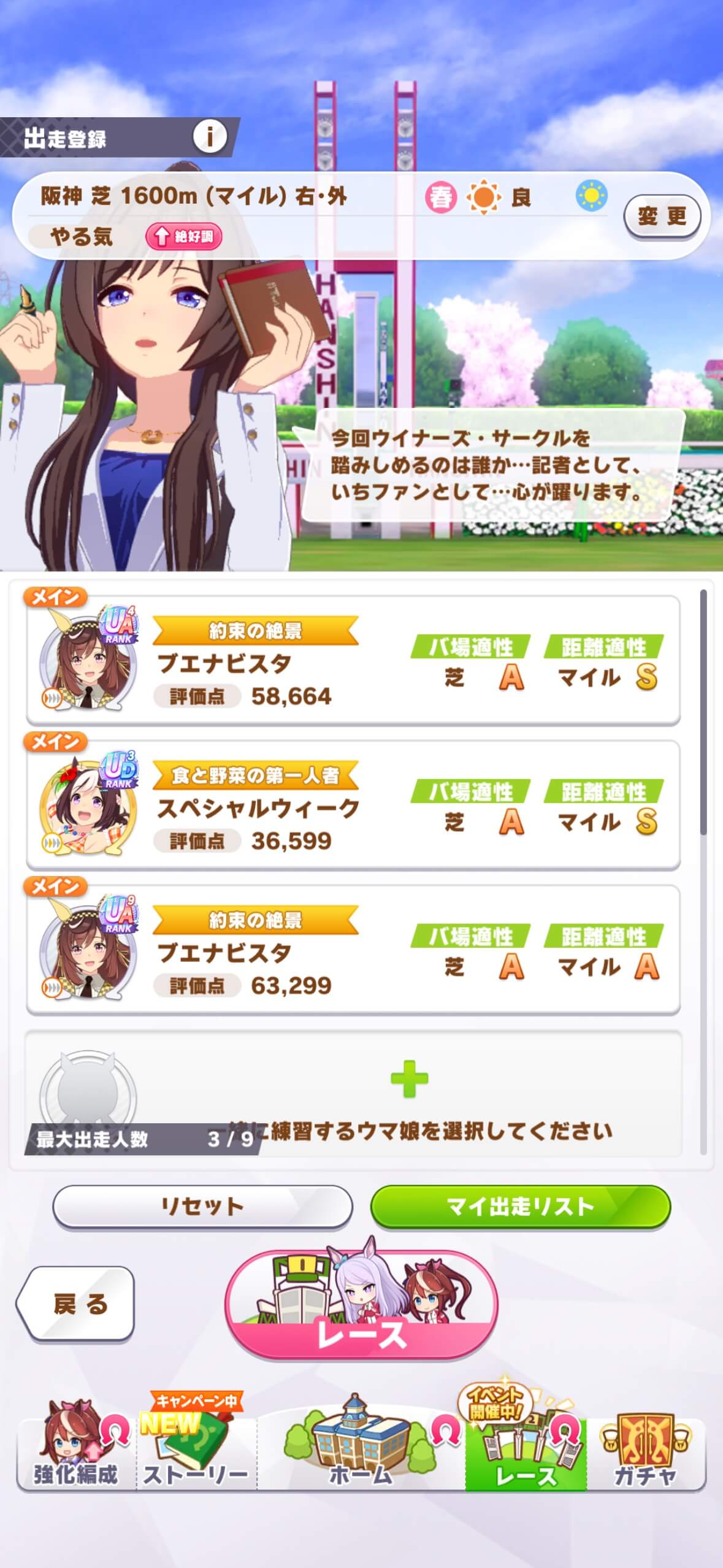Go back with the 戻る button
Viewport: 723px width, 1568px height.
[x=77, y=1304]
